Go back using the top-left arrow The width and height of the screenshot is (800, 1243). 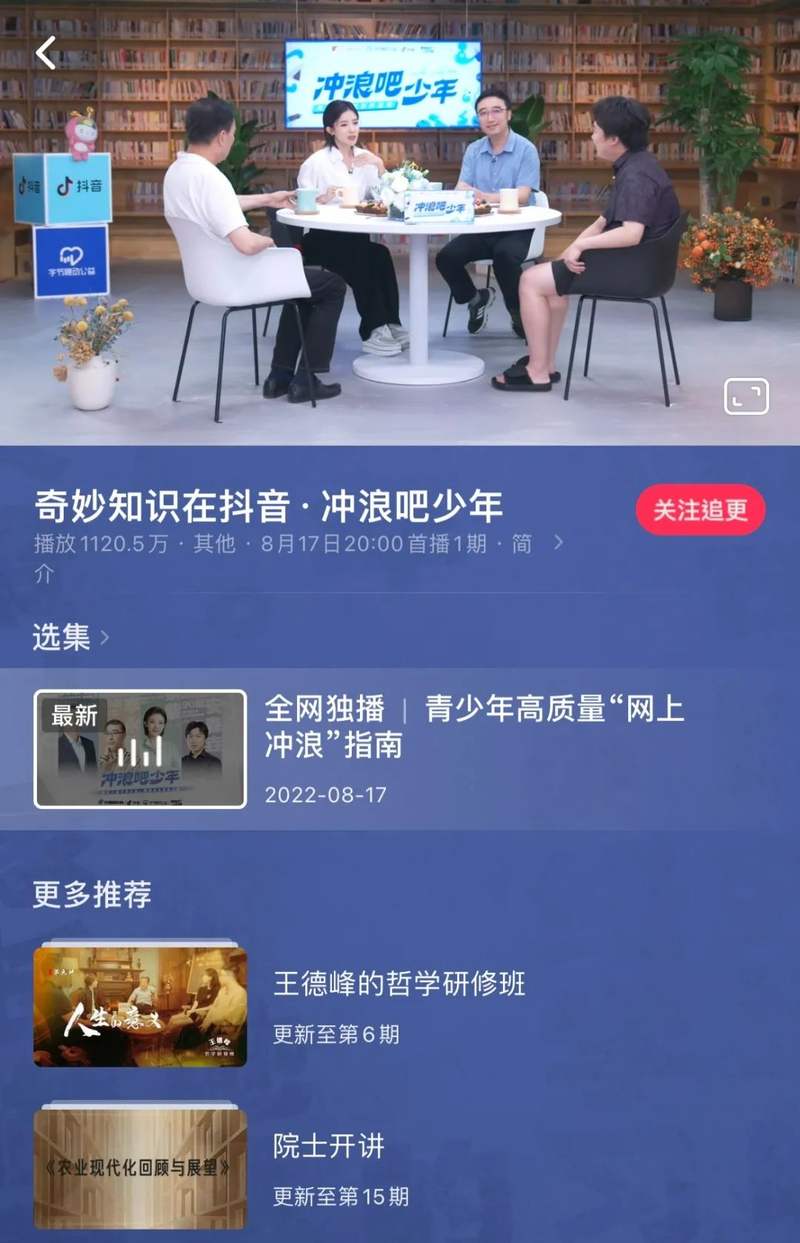coord(46,53)
